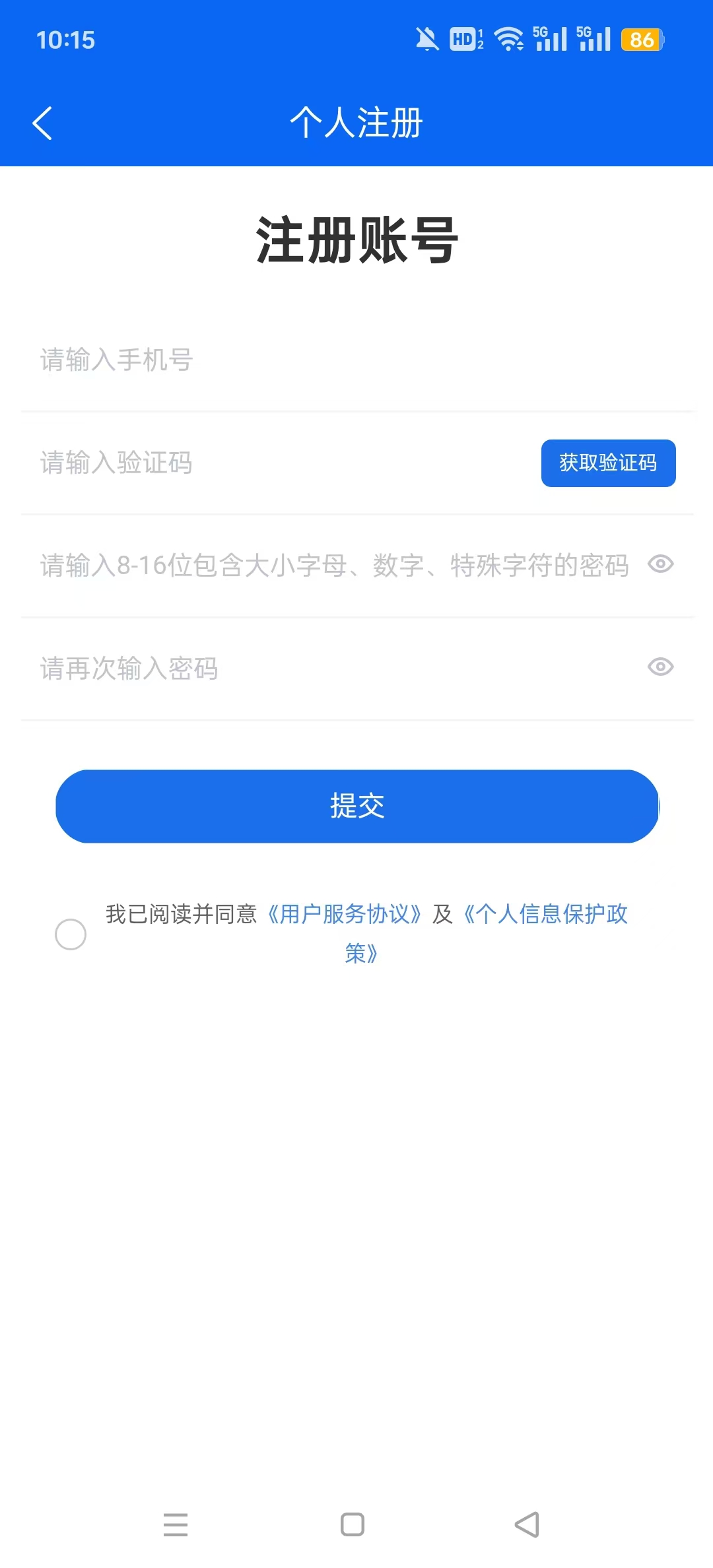Request a code with 获取验证码
The height and width of the screenshot is (1568, 713).
[608, 463]
